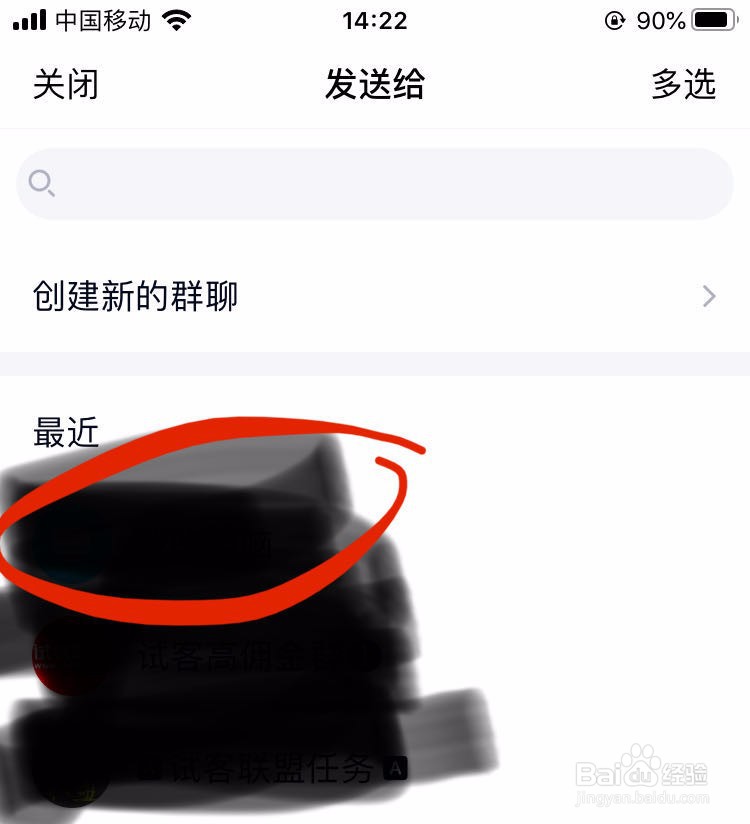Open 创建新的群聊 to make new group
750x824 pixels.
[x=135, y=296]
